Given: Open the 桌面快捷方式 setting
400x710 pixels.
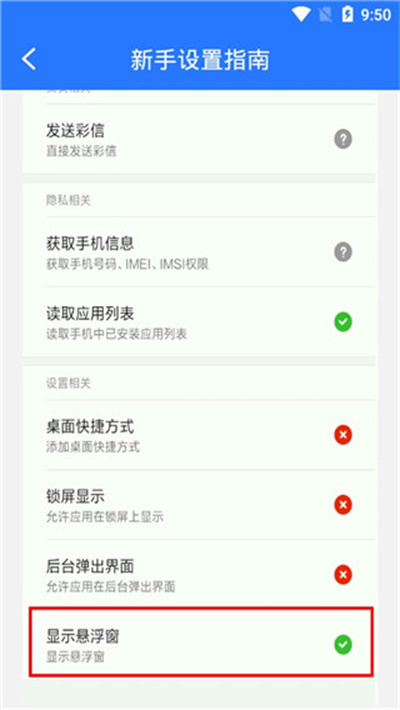Looking at the screenshot, I should (x=199, y=435).
